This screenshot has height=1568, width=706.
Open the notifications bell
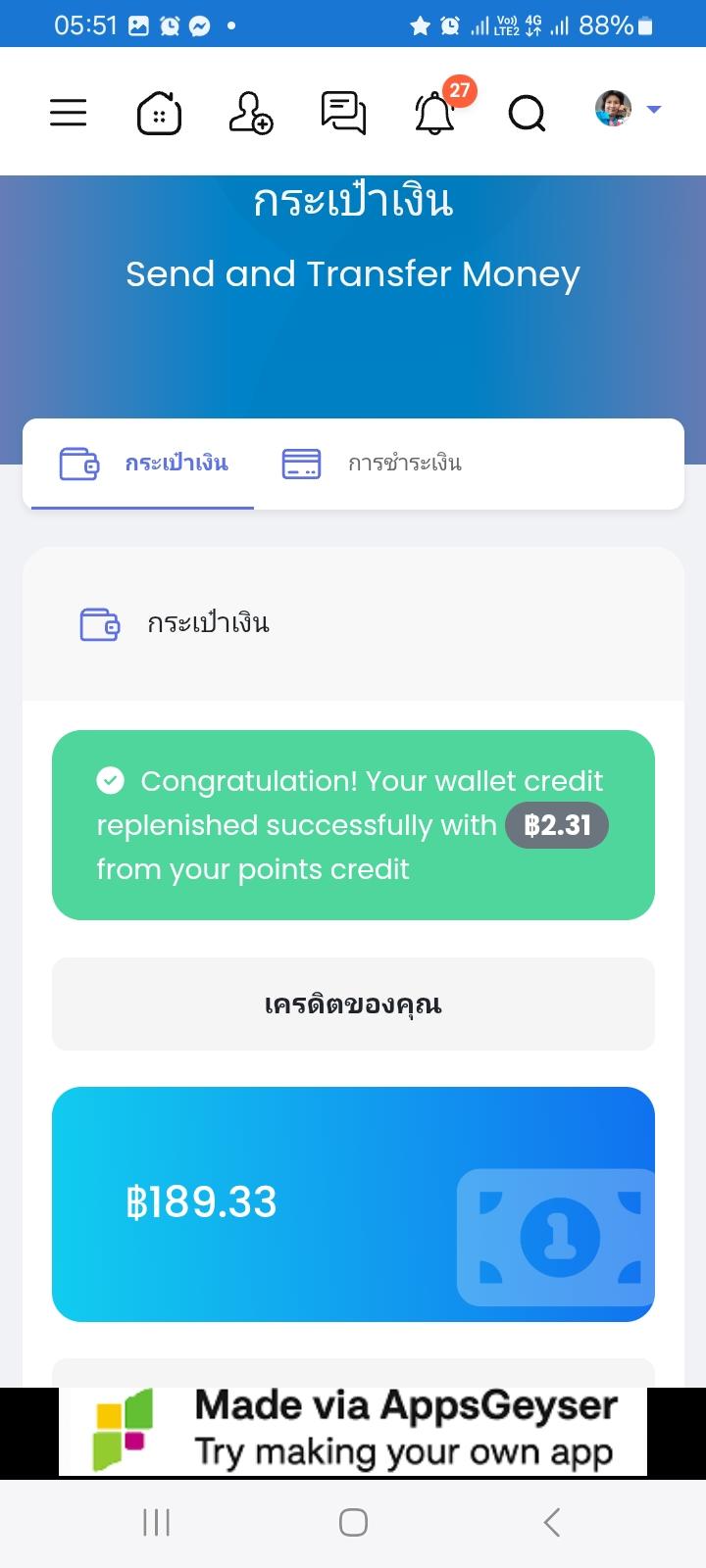click(x=435, y=113)
